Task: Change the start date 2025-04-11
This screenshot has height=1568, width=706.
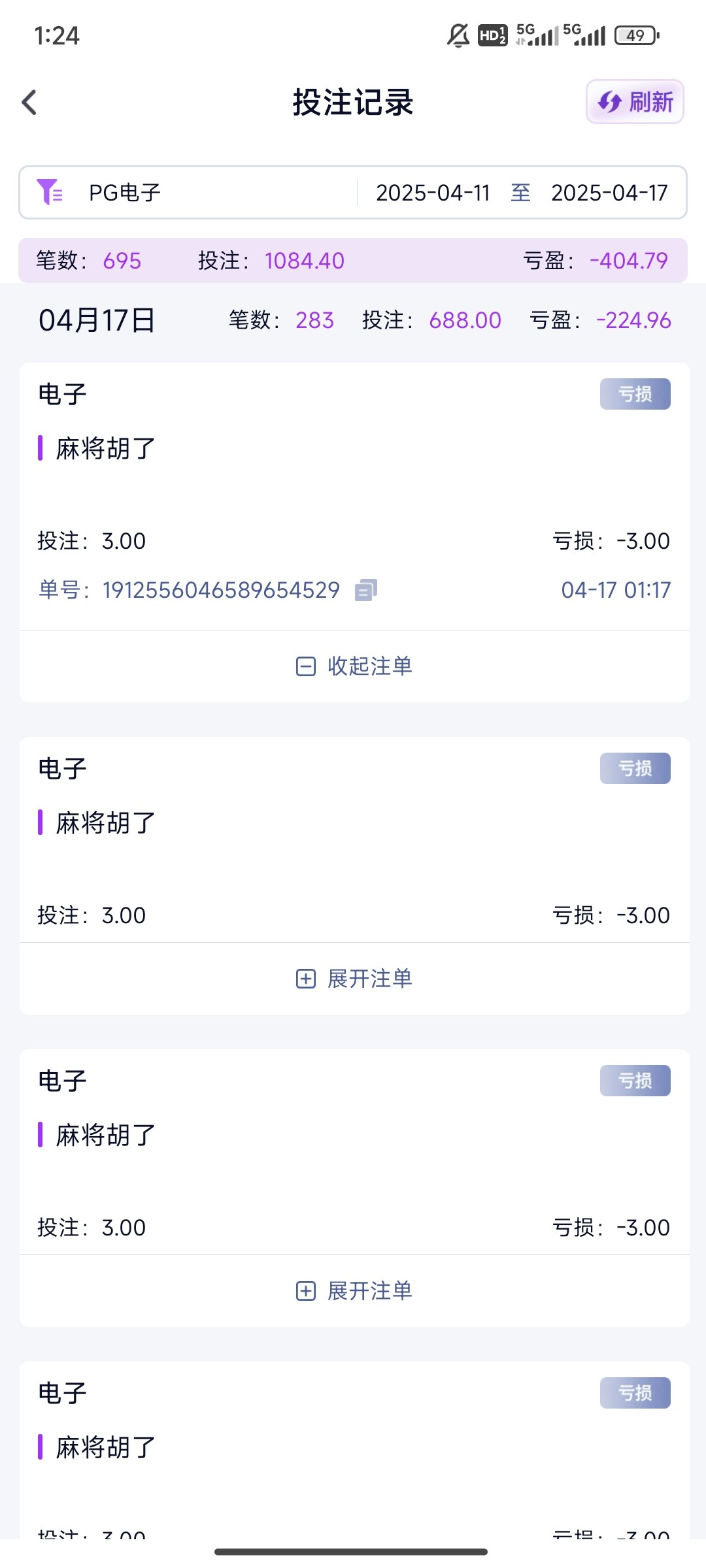Action: [433, 193]
